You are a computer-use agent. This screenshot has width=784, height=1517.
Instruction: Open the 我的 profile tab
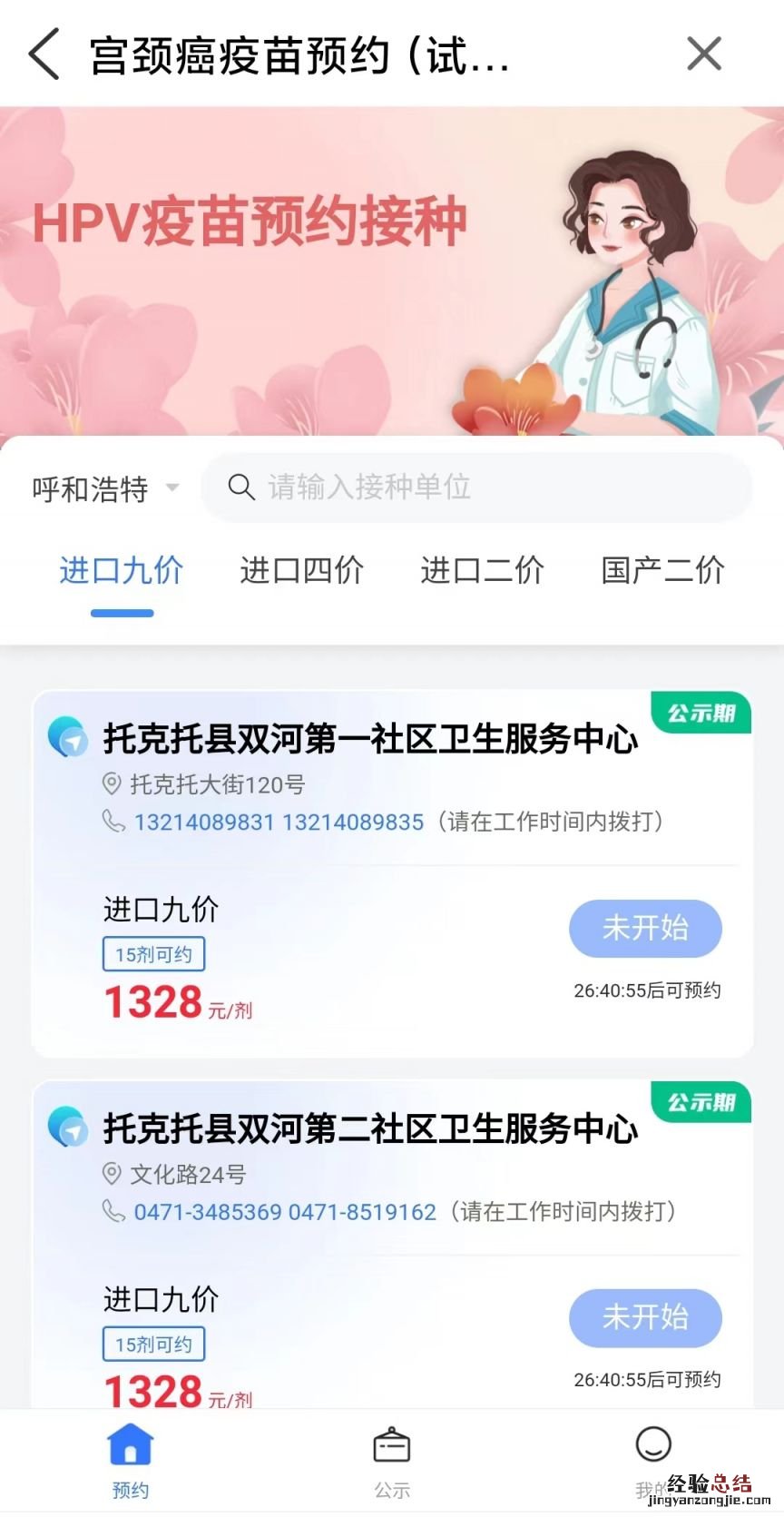pyautogui.click(x=652, y=1460)
